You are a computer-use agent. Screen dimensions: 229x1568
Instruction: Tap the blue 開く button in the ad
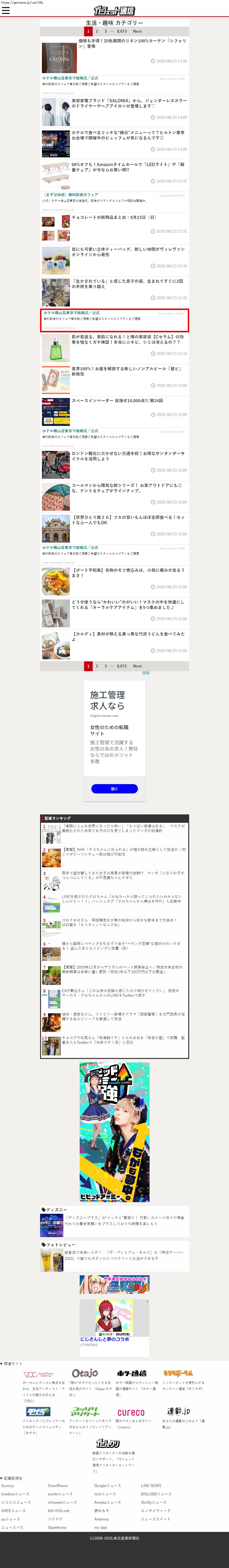[x=115, y=788]
